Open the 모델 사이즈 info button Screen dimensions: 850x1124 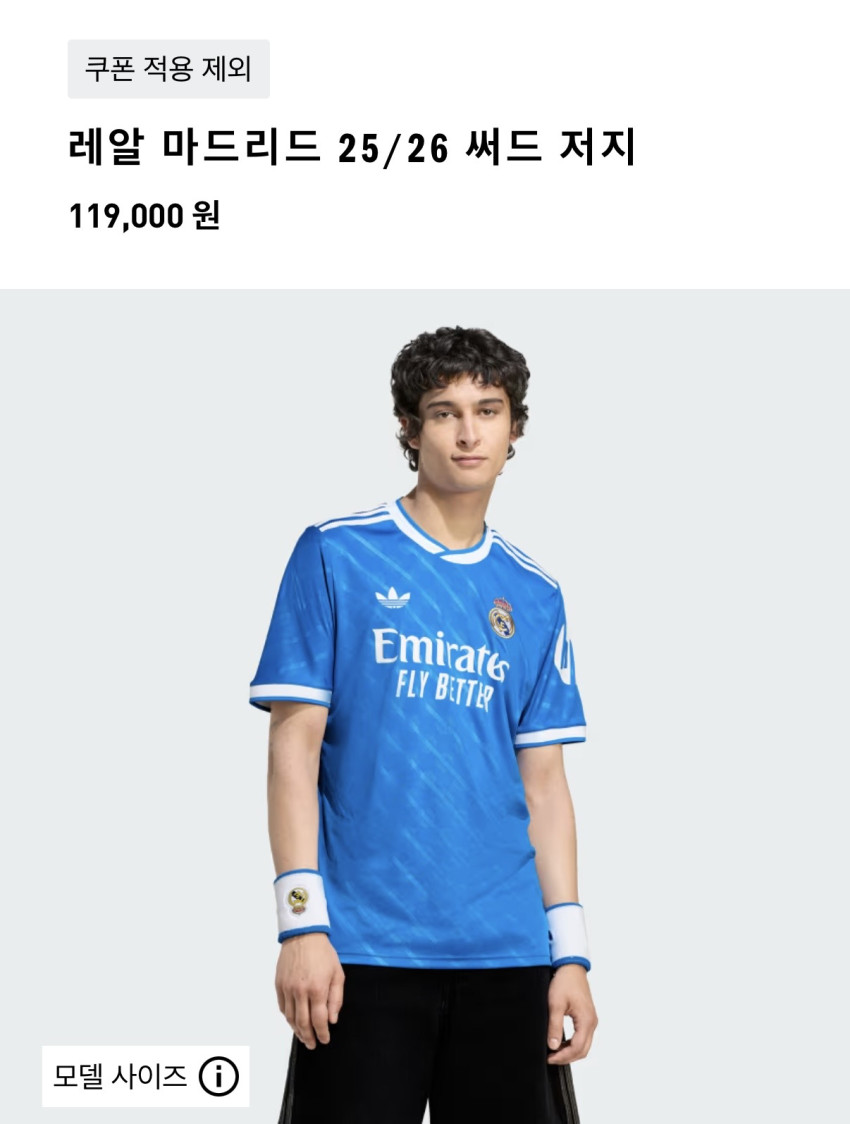[145, 1076]
